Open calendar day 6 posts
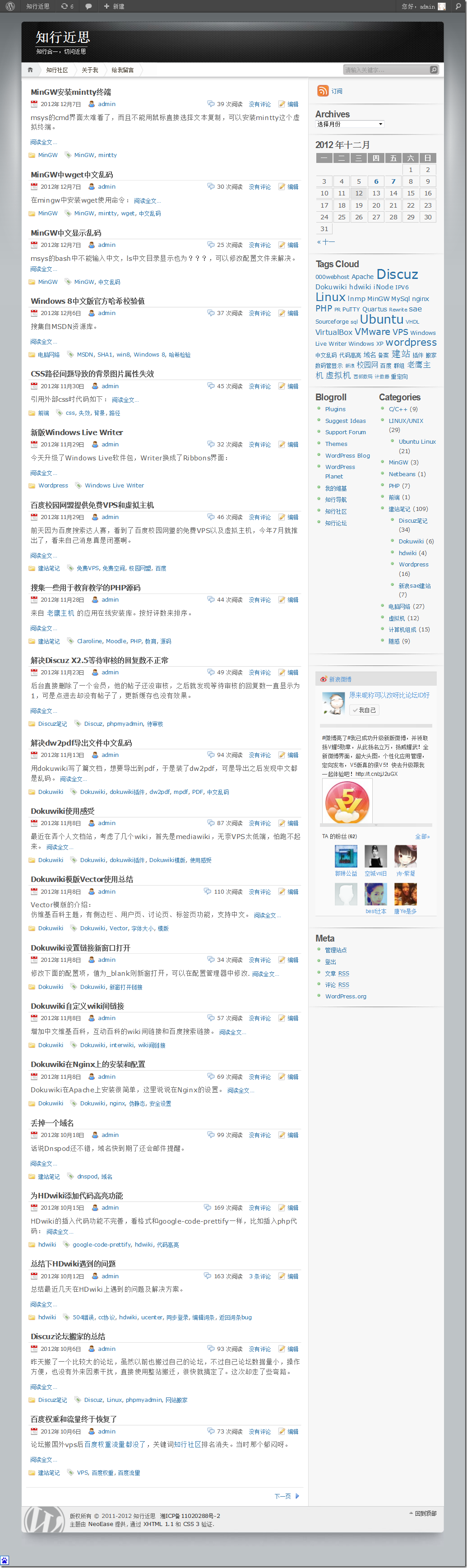 tap(376, 181)
